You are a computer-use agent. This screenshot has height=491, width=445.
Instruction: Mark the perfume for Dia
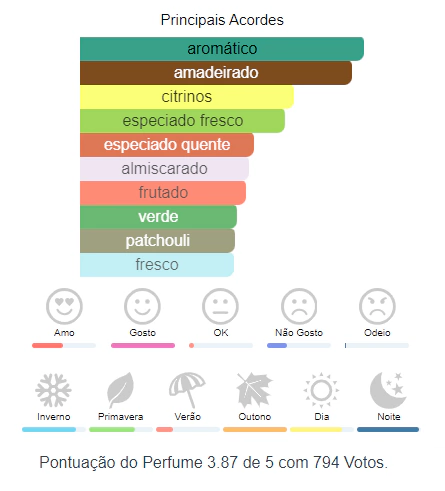pyautogui.click(x=321, y=390)
